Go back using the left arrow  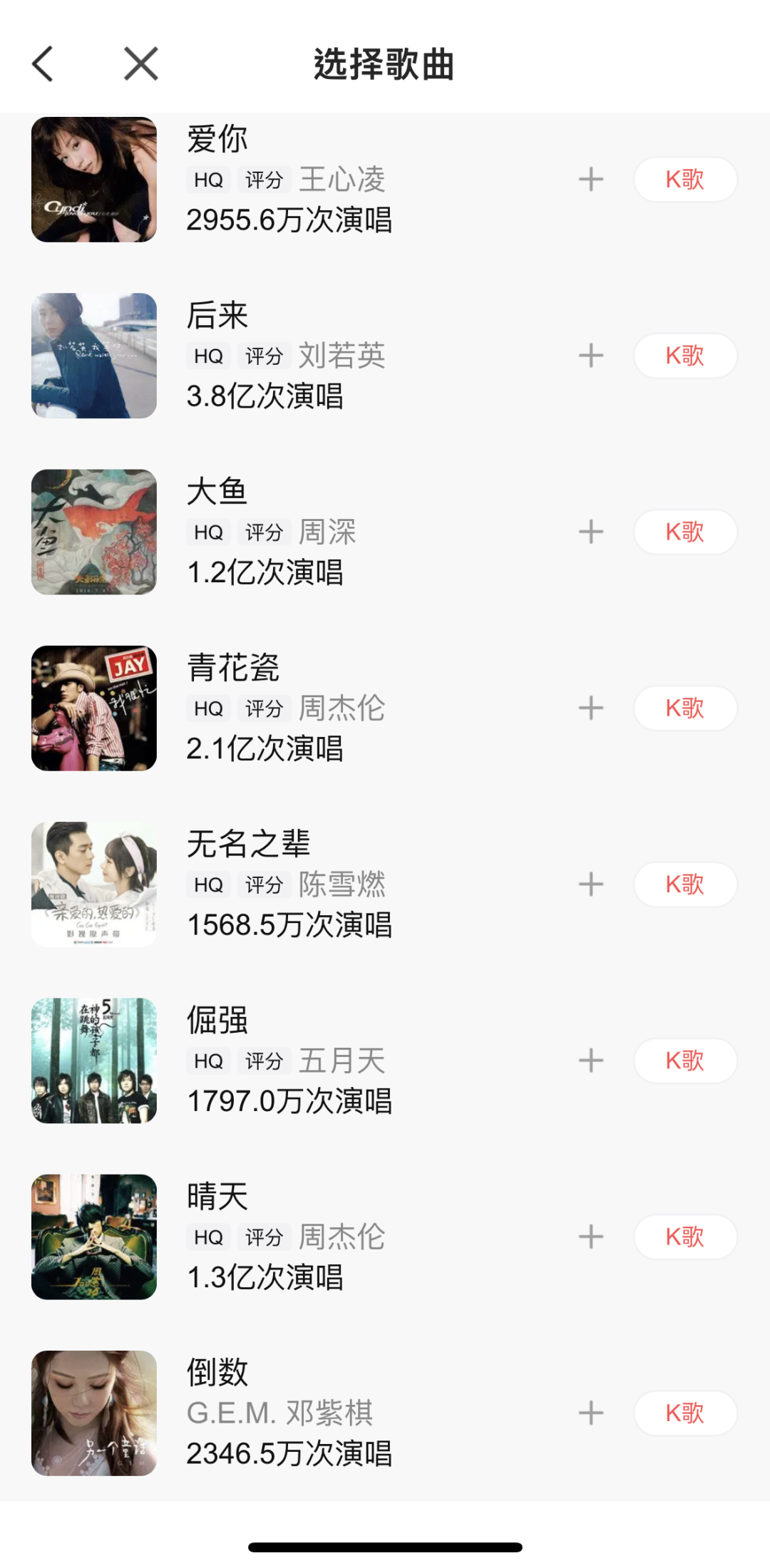click(43, 64)
